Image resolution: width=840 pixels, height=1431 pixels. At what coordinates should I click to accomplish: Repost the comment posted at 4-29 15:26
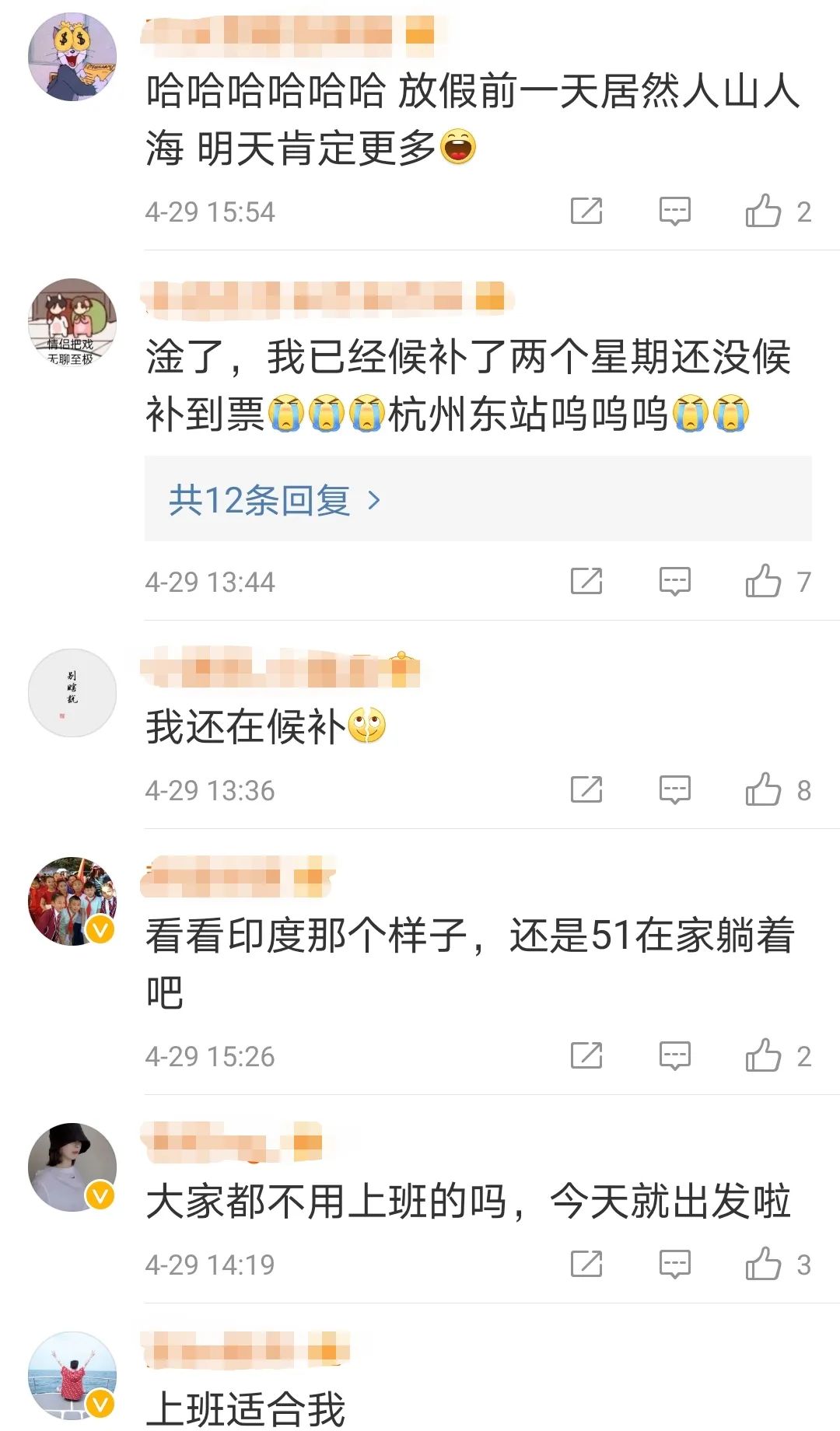click(x=586, y=1055)
